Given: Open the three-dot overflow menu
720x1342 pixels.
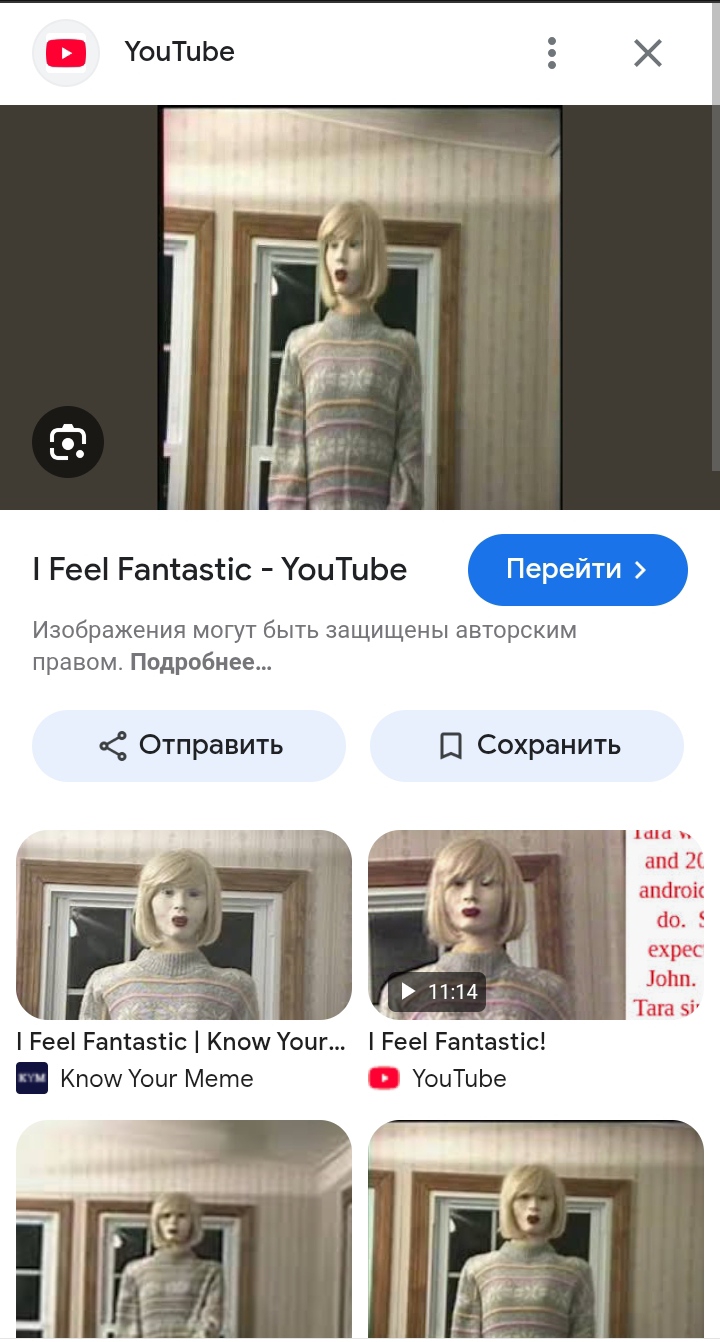Looking at the screenshot, I should (x=552, y=52).
